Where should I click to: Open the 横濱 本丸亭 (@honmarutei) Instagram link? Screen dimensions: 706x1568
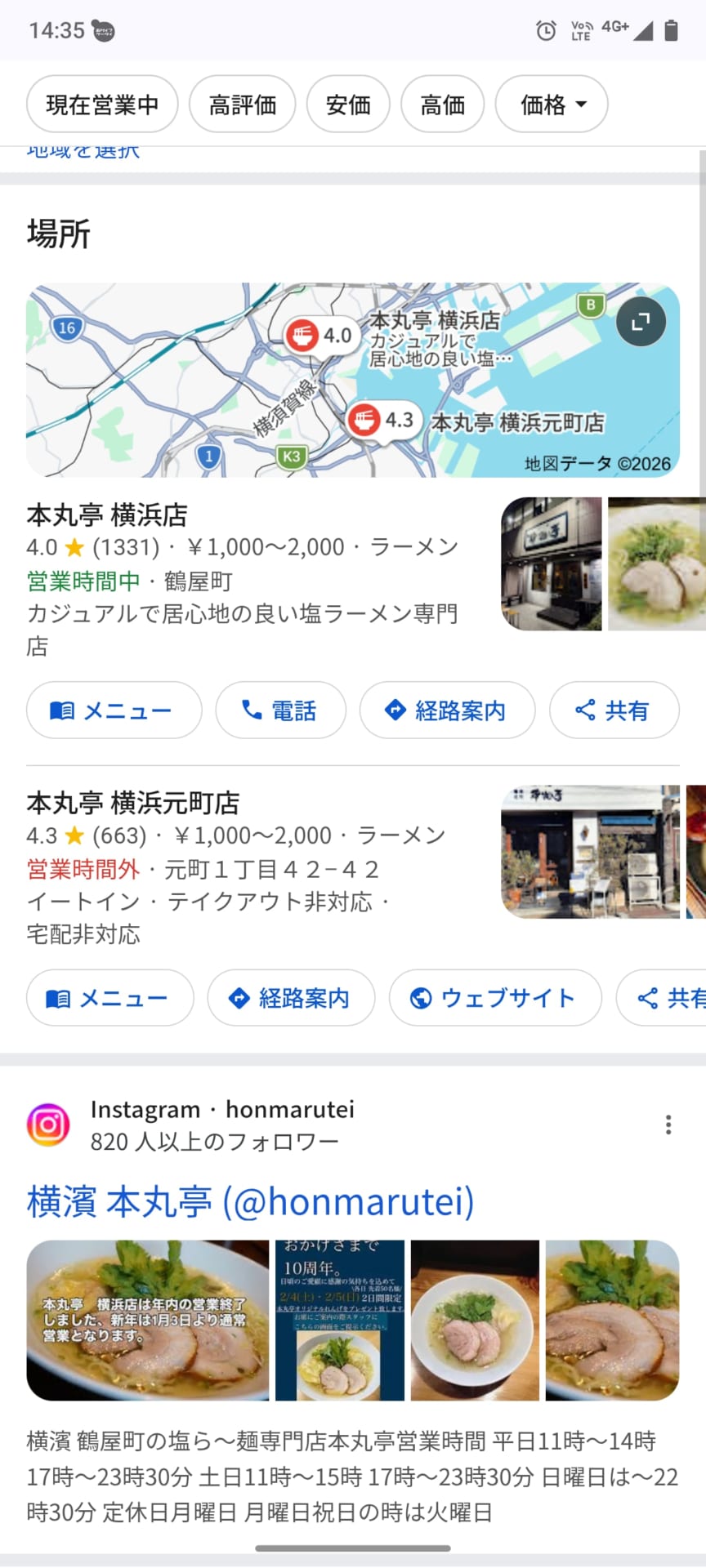[x=250, y=1202]
